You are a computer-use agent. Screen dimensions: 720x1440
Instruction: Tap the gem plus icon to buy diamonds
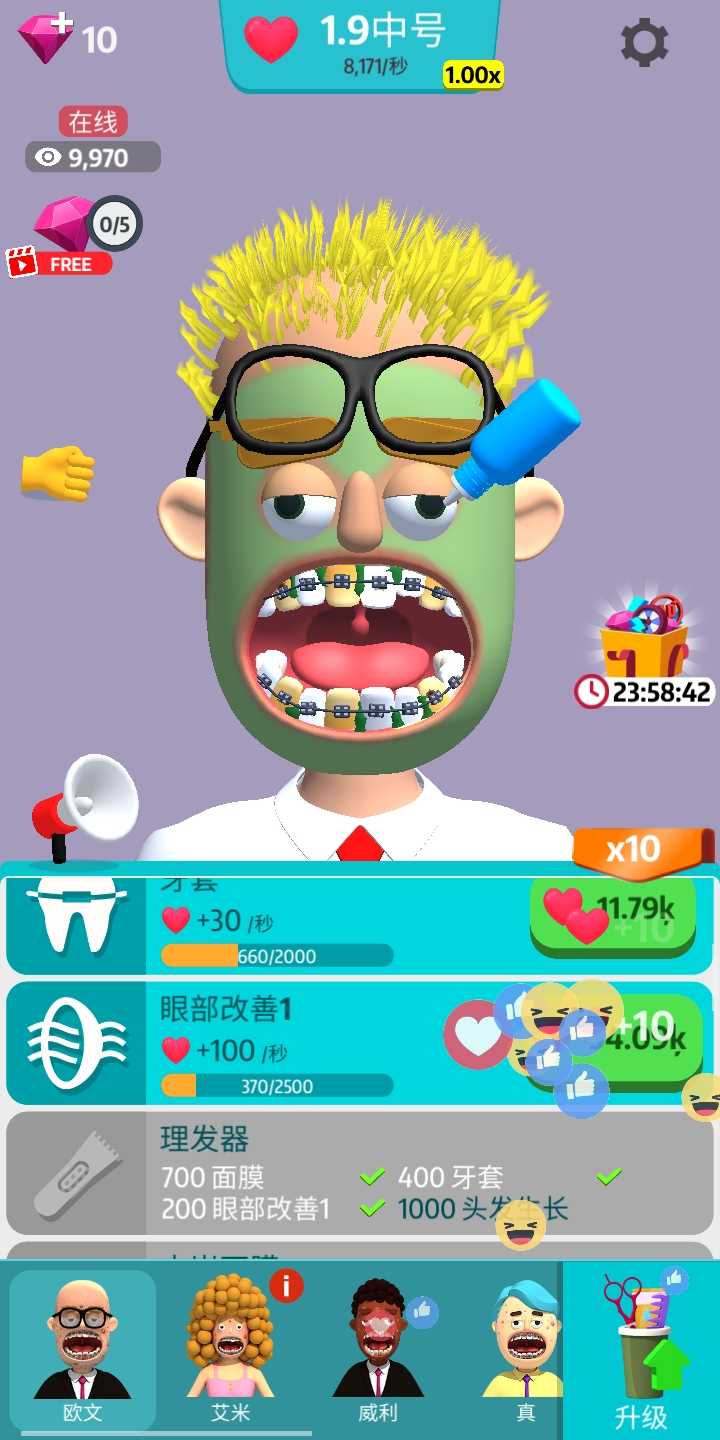click(x=45, y=38)
